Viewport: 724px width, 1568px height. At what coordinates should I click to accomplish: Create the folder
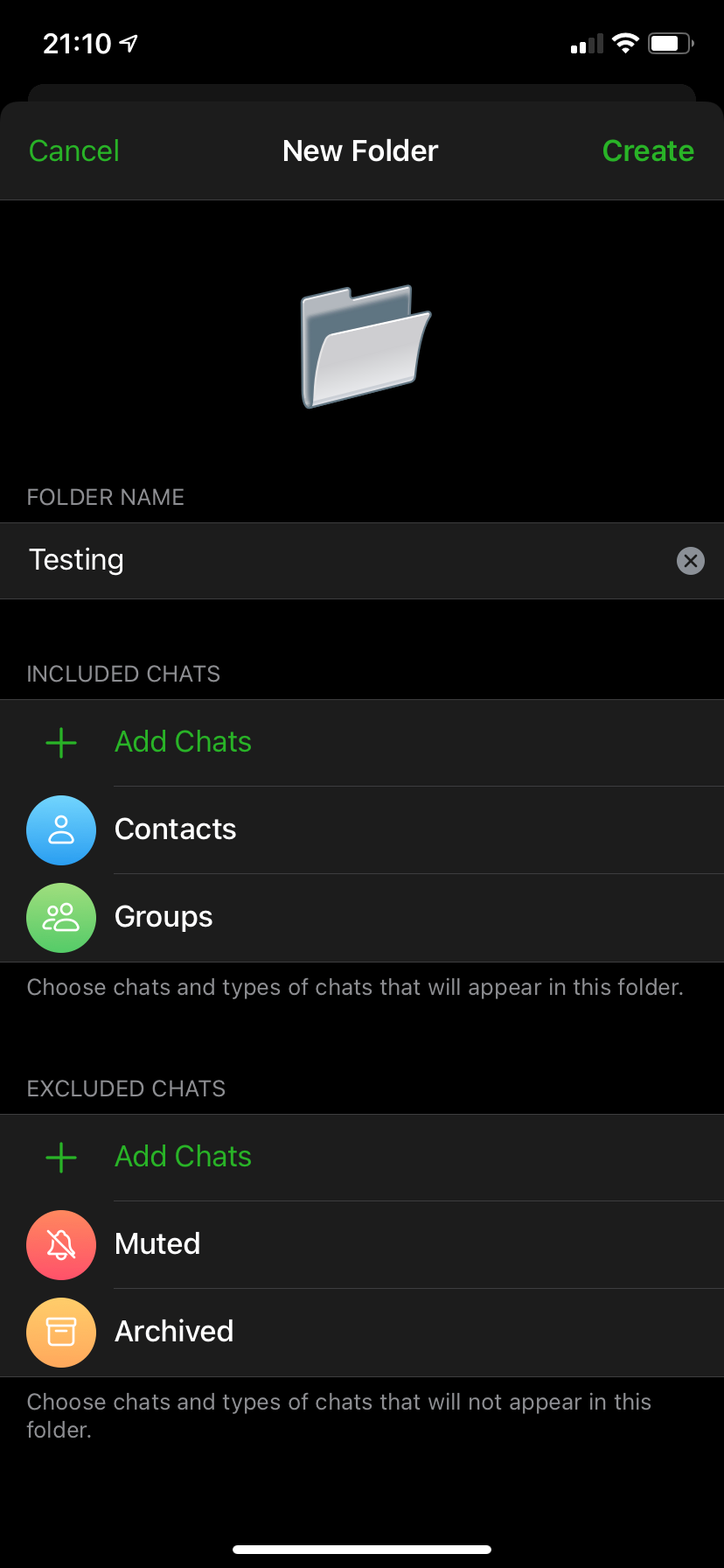point(648,151)
